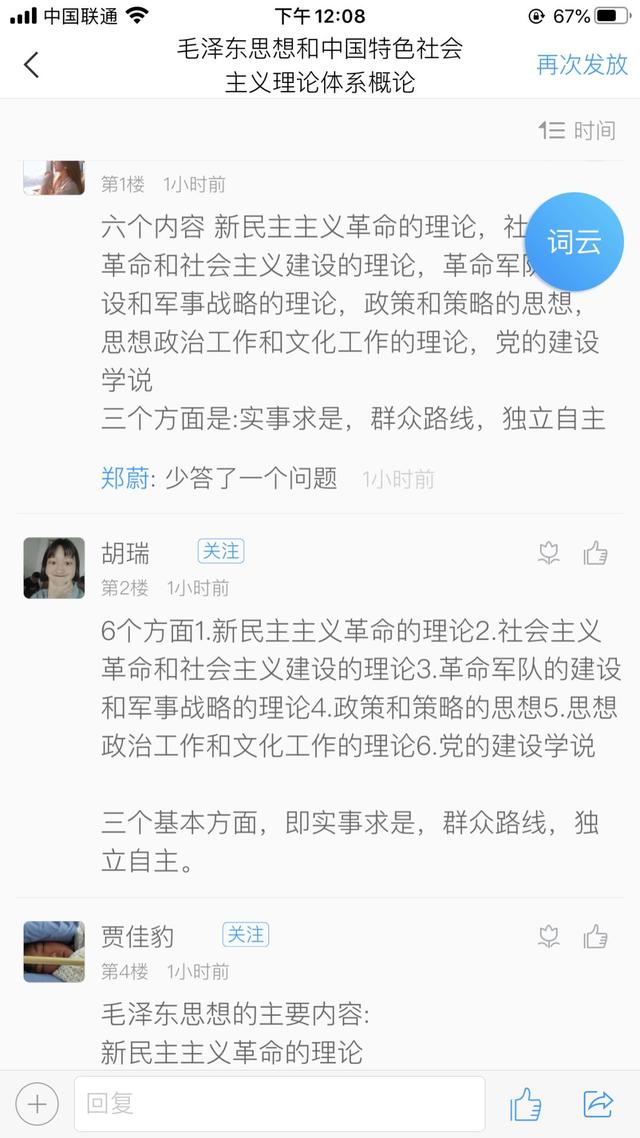Screen dimensions: 640x1138
Task: Open 胡瑞's profile avatar
Action: coord(54,568)
